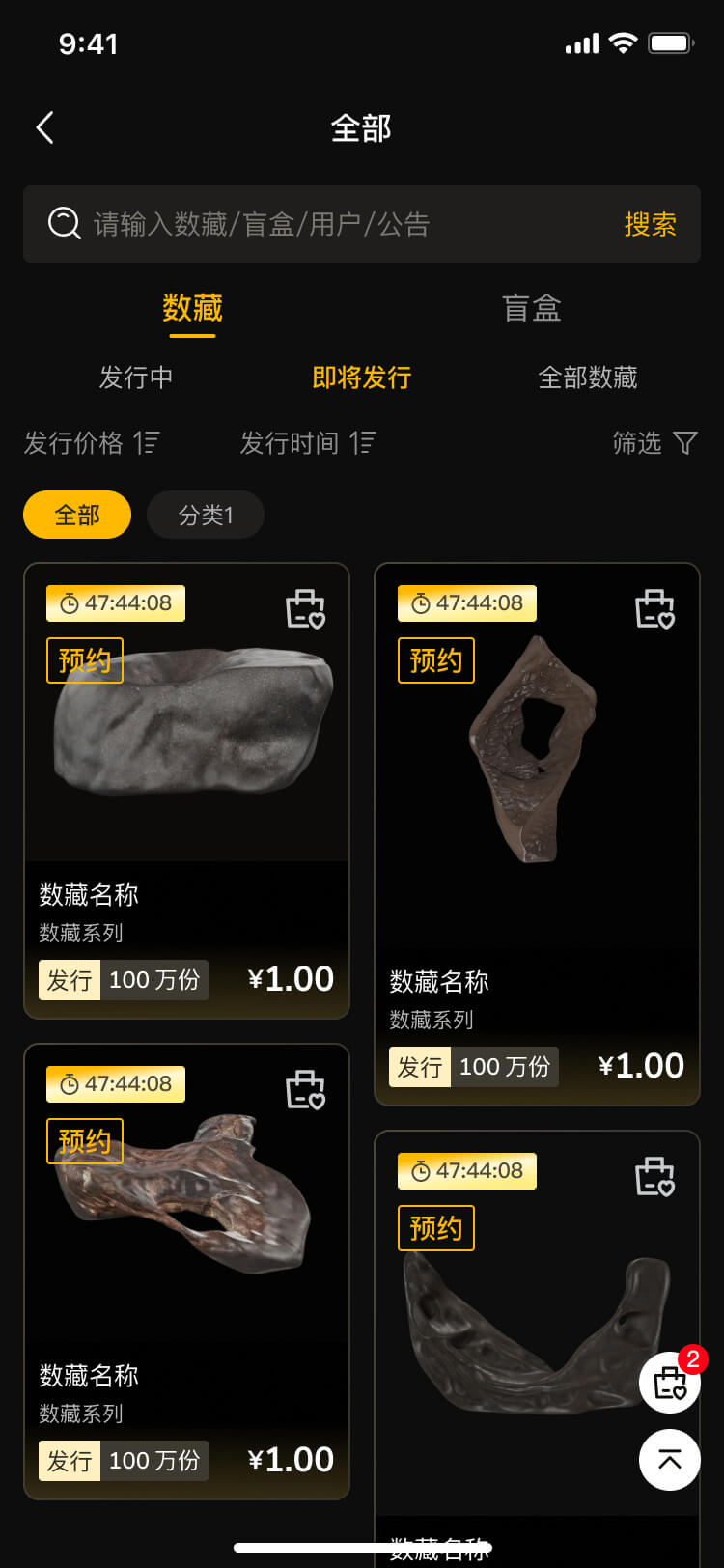Open the 筛选 filter

click(654, 443)
